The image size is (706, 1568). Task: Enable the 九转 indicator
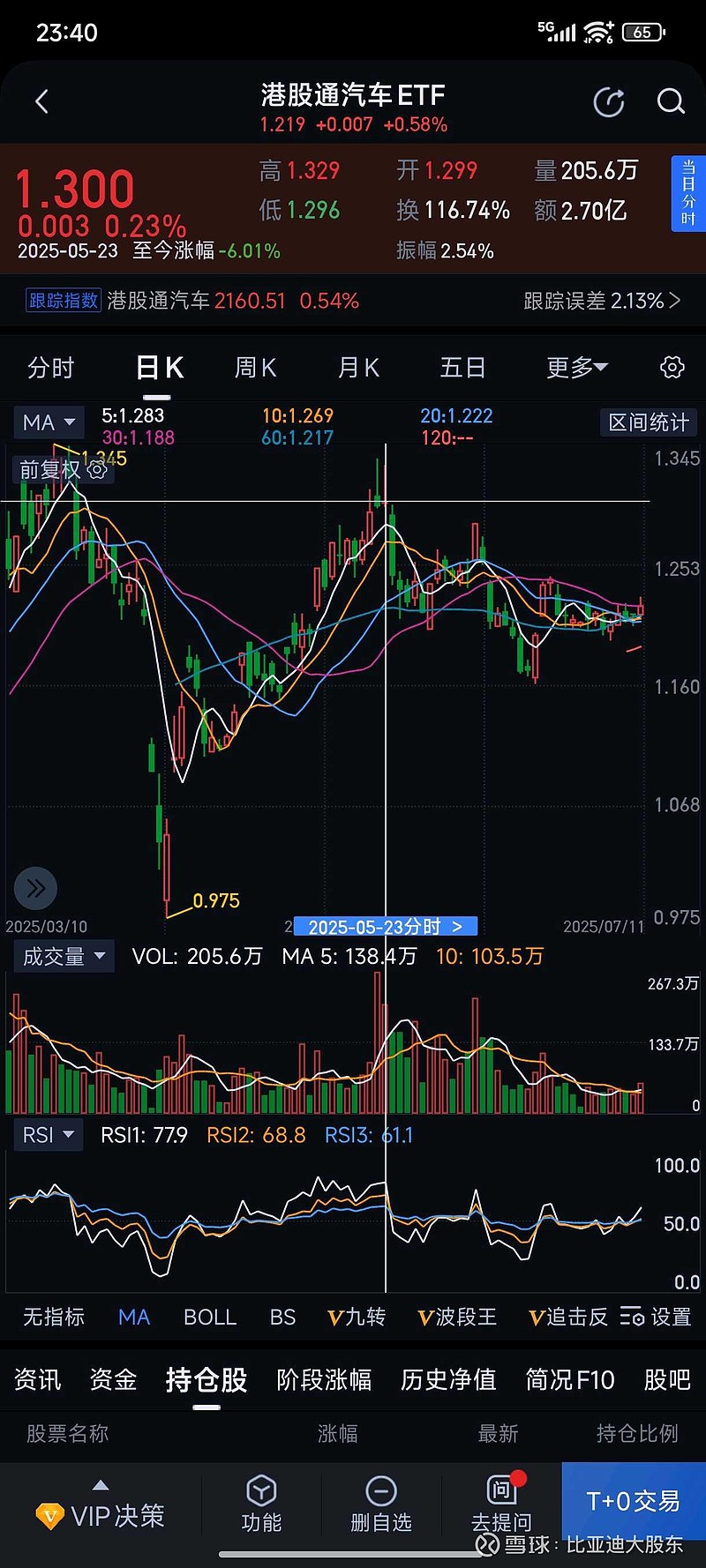click(357, 1316)
